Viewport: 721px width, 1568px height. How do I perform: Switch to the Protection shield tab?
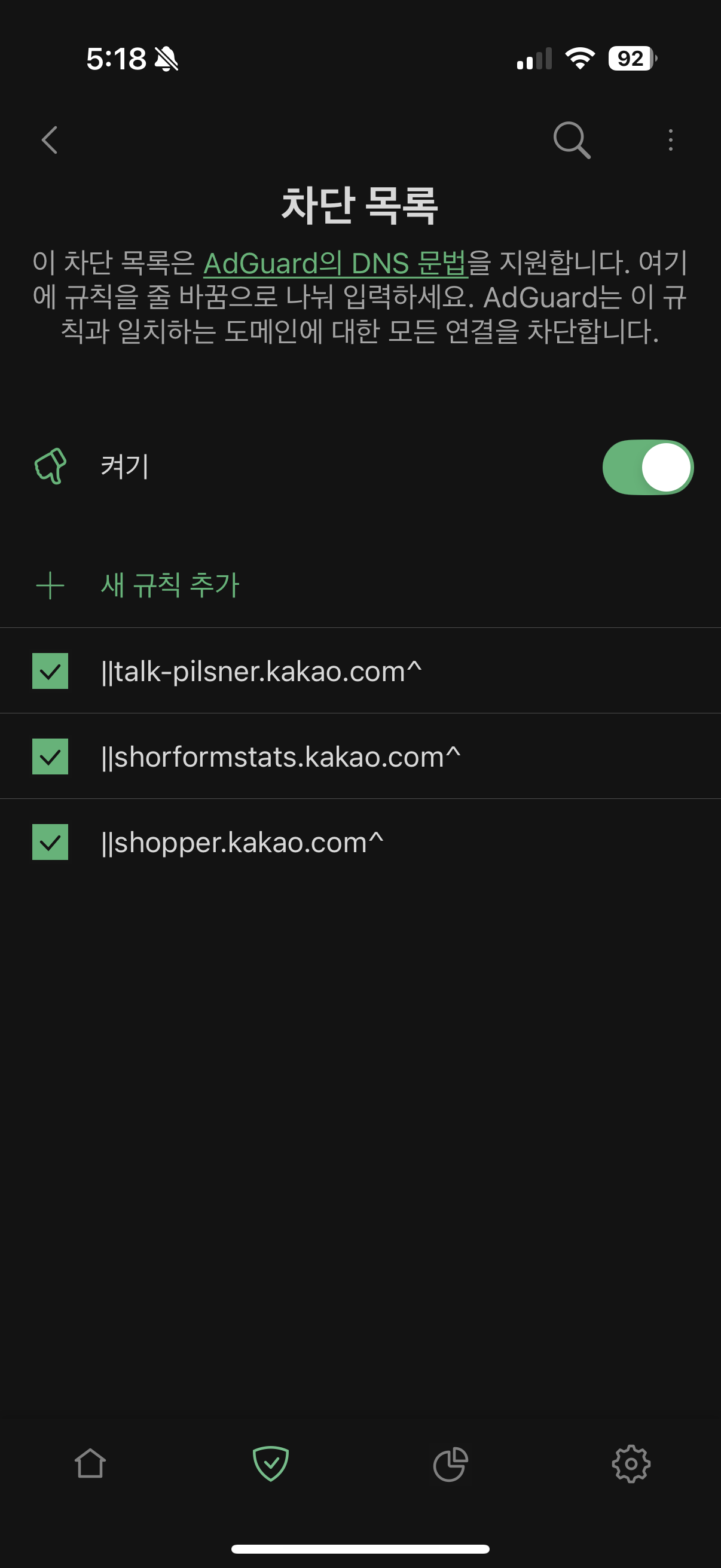[271, 1463]
